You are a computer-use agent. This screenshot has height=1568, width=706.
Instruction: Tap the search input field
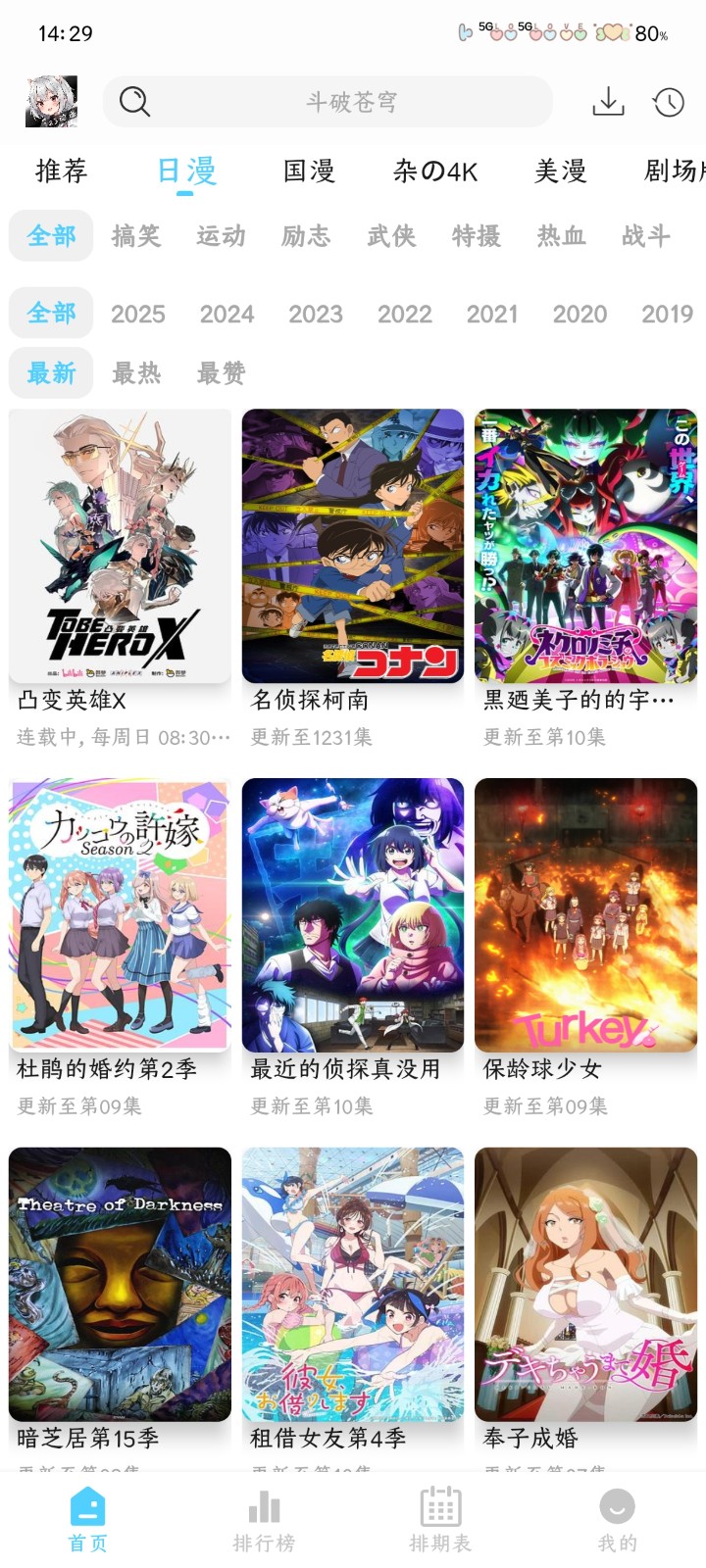pyautogui.click(x=328, y=101)
